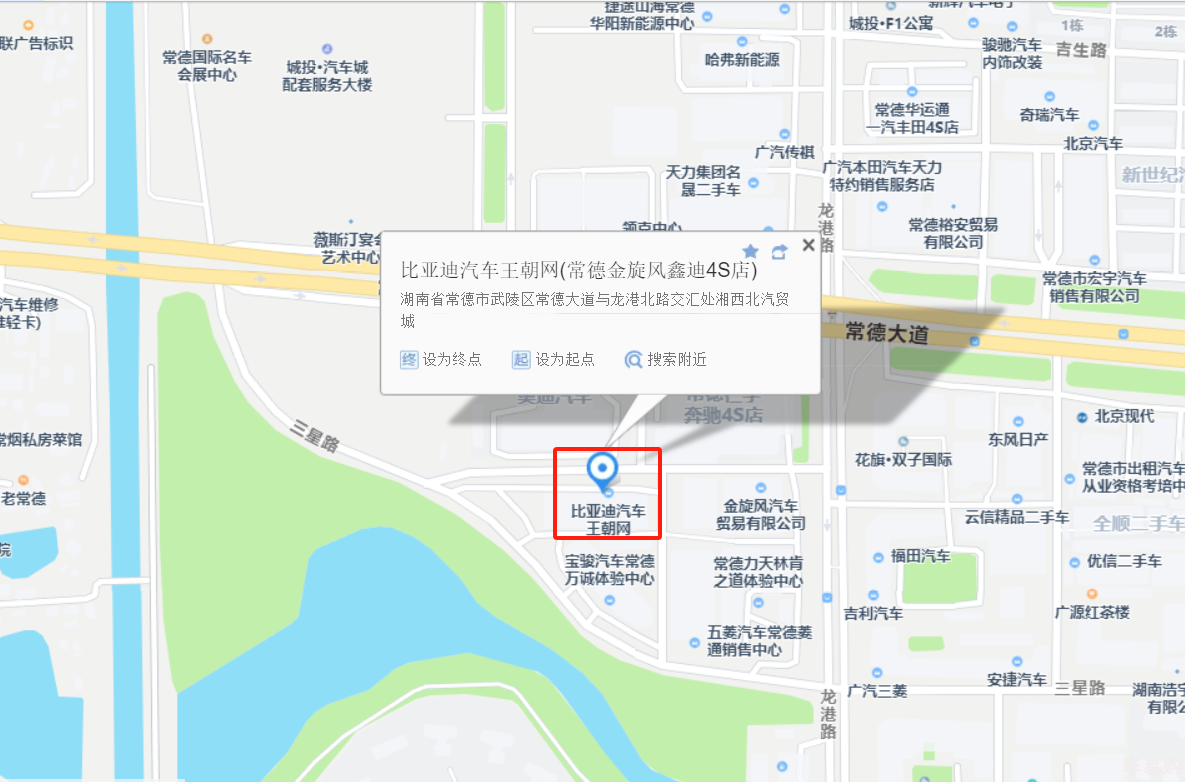
Task: Share this location
Action: pyautogui.click(x=779, y=252)
